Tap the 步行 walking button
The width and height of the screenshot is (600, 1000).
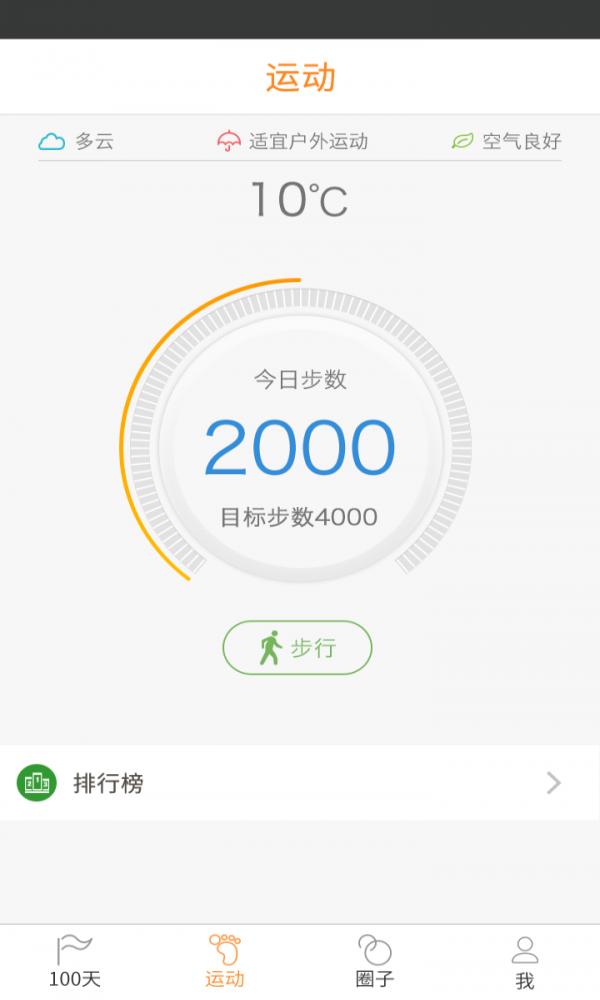click(297, 648)
